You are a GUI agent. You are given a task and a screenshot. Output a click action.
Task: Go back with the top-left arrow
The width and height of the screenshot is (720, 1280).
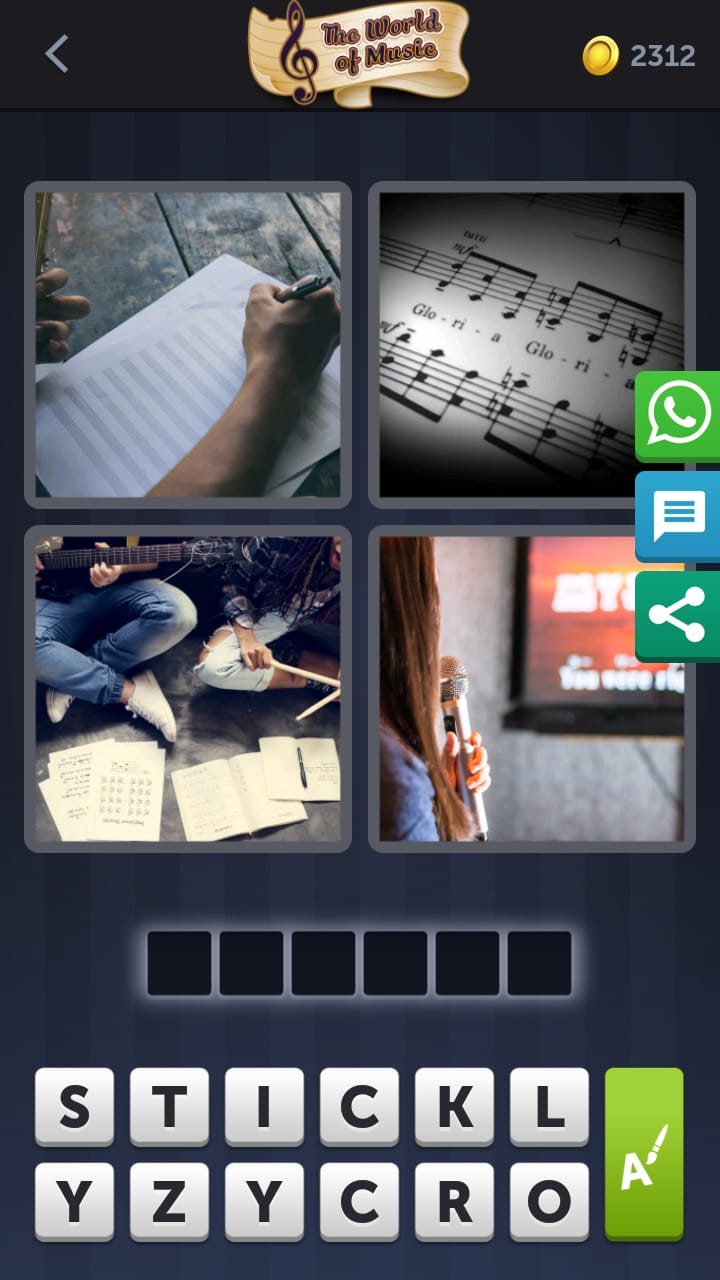point(57,54)
